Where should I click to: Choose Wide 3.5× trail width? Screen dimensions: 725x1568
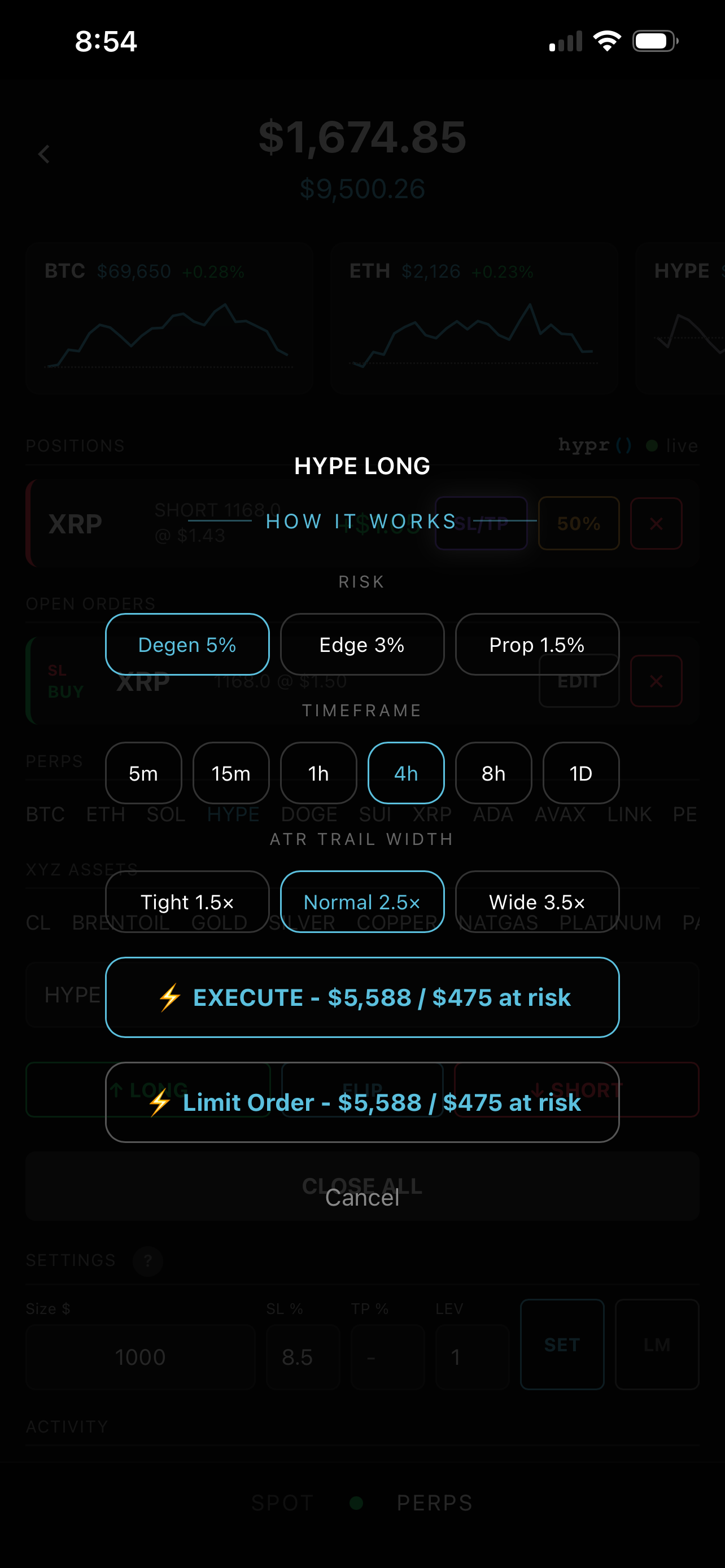pos(536,901)
